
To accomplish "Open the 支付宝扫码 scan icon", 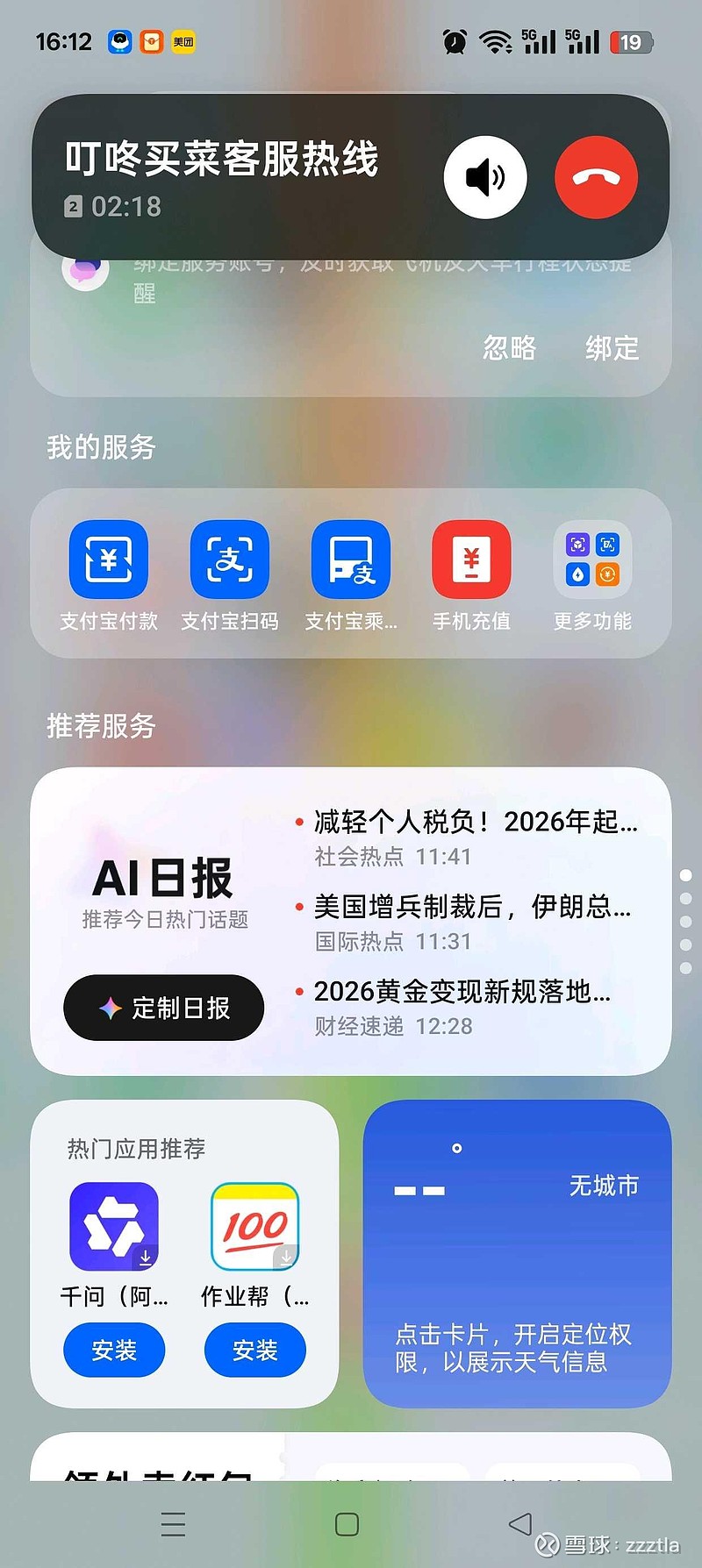I will click(228, 559).
